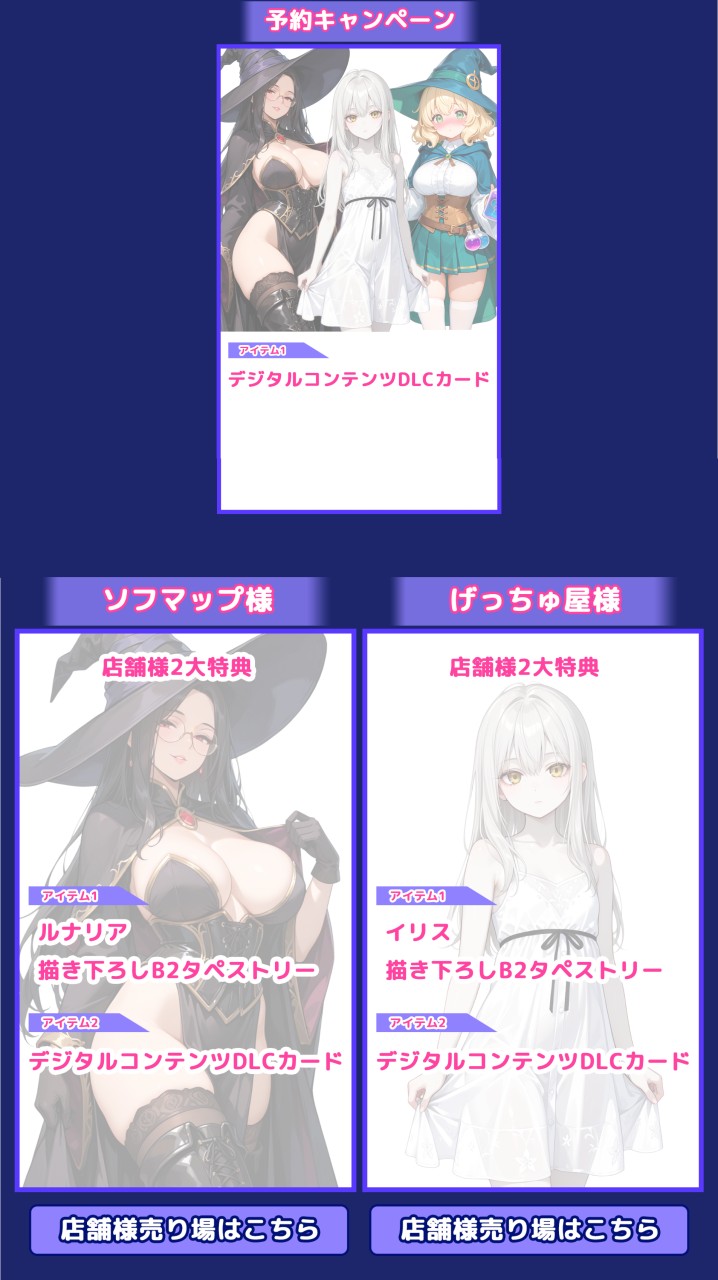
Task: Open the Sofmap store sales page button
Action: pyautogui.click(x=188, y=1229)
